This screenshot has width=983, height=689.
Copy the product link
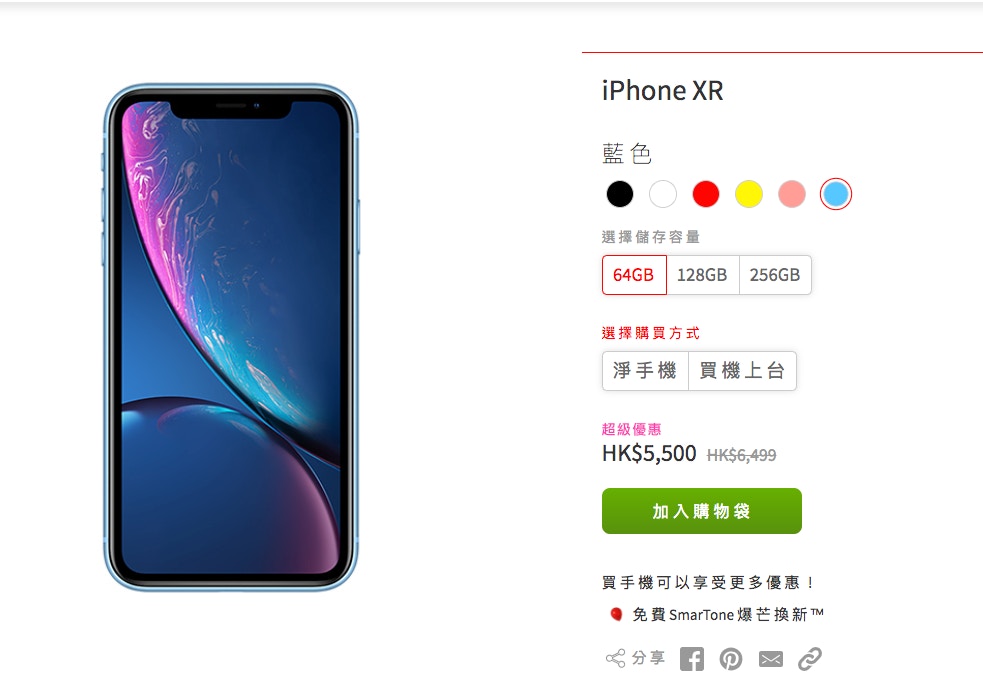[x=809, y=658]
